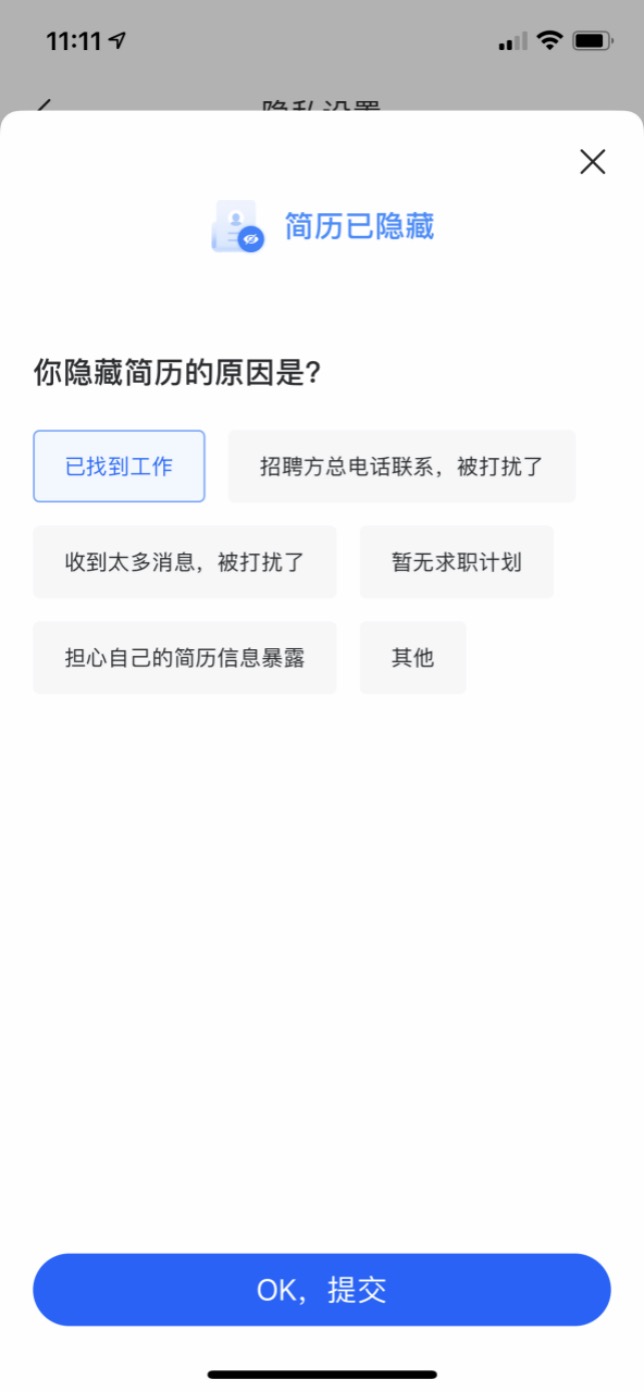The width and height of the screenshot is (644, 1394).
Task: Submit with the OK，提交 button
Action: pos(321,1290)
